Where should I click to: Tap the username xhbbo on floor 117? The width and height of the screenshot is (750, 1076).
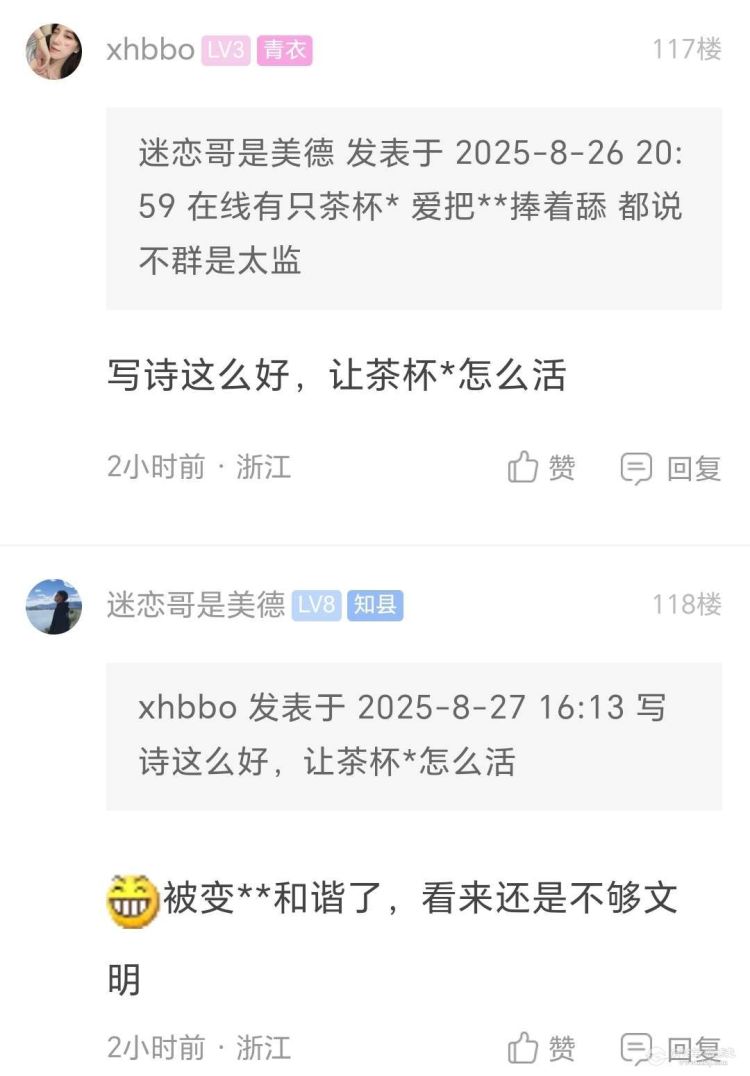click(x=150, y=50)
